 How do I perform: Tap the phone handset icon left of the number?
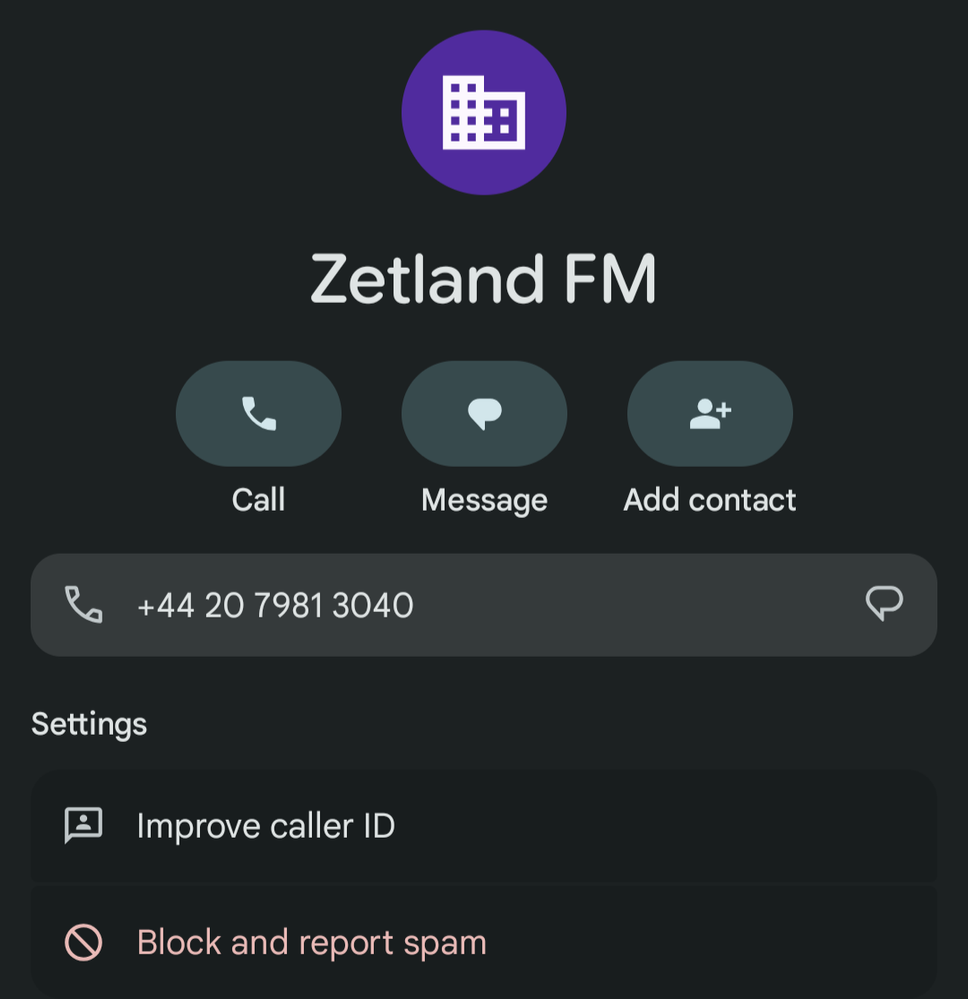85,605
